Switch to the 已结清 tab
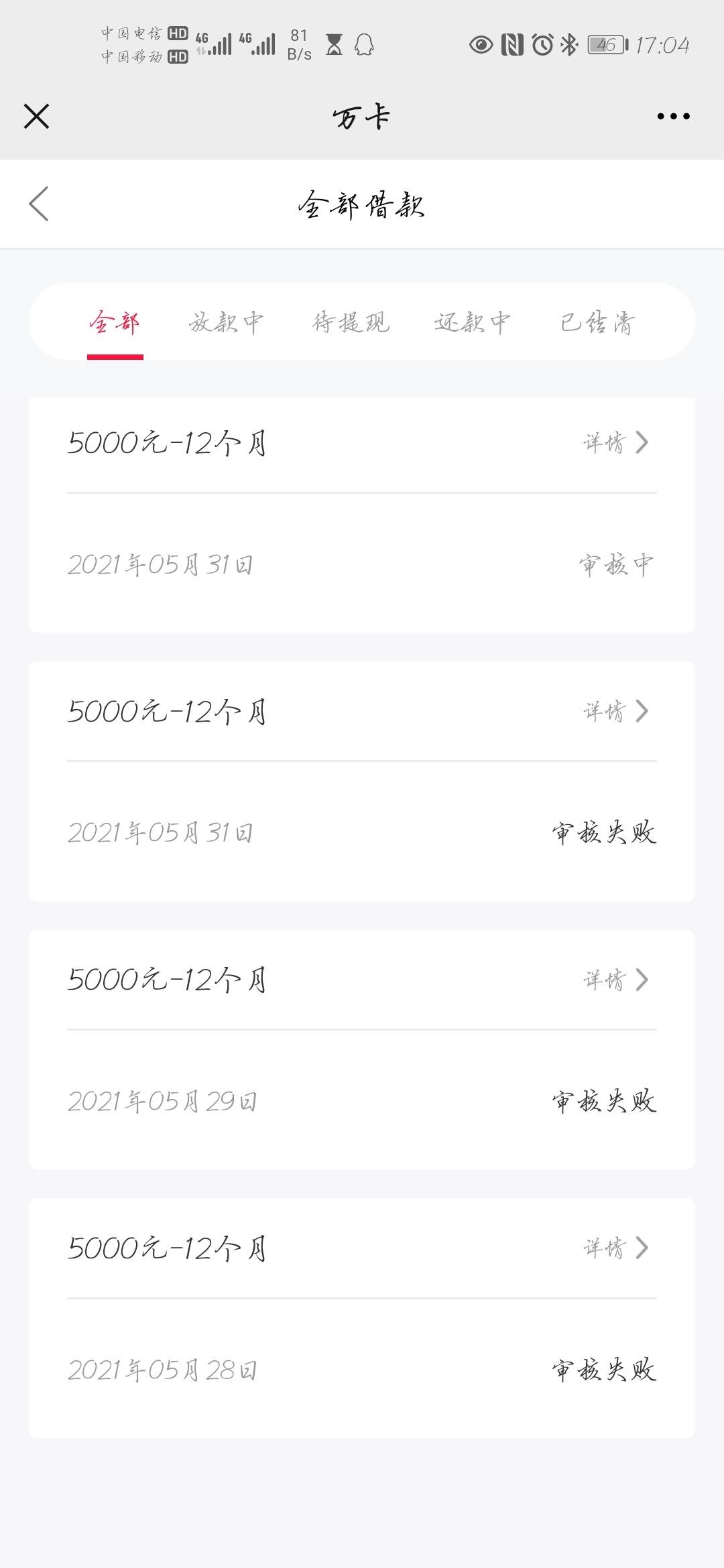Image resolution: width=724 pixels, height=1568 pixels. pos(597,323)
